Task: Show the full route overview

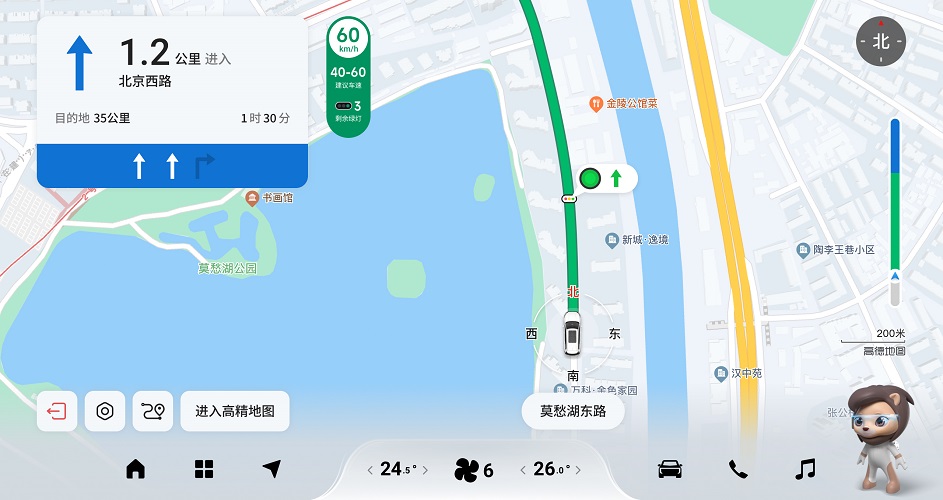Action: [x=153, y=411]
